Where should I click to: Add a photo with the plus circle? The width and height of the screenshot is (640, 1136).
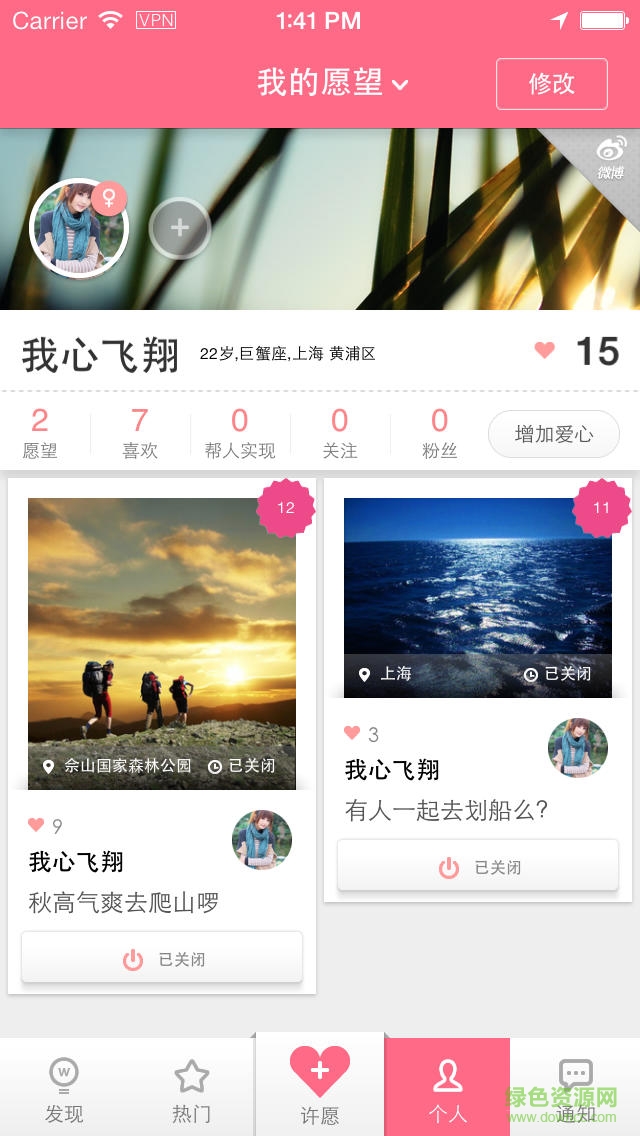180,228
